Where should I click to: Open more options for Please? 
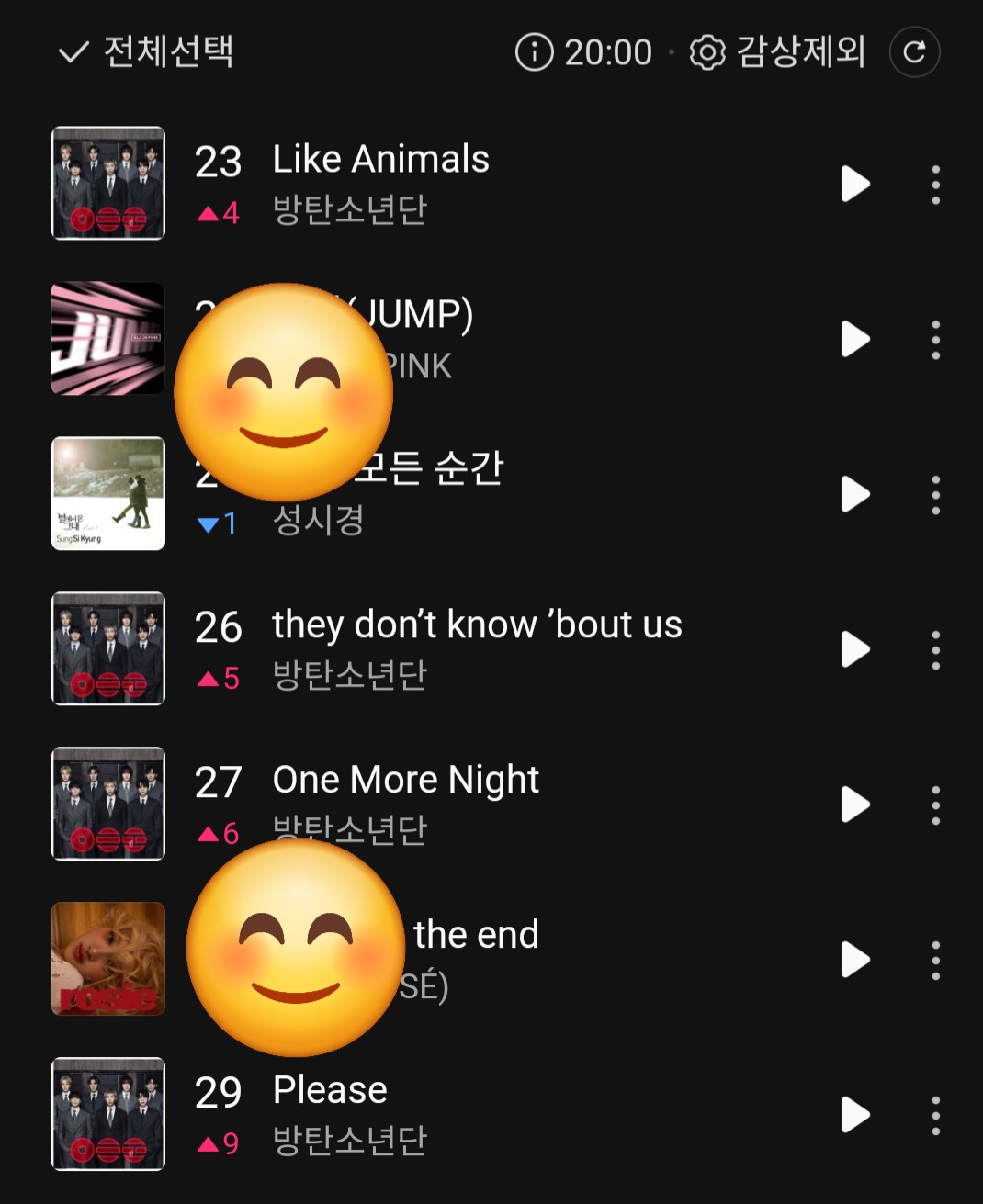[x=935, y=1116]
